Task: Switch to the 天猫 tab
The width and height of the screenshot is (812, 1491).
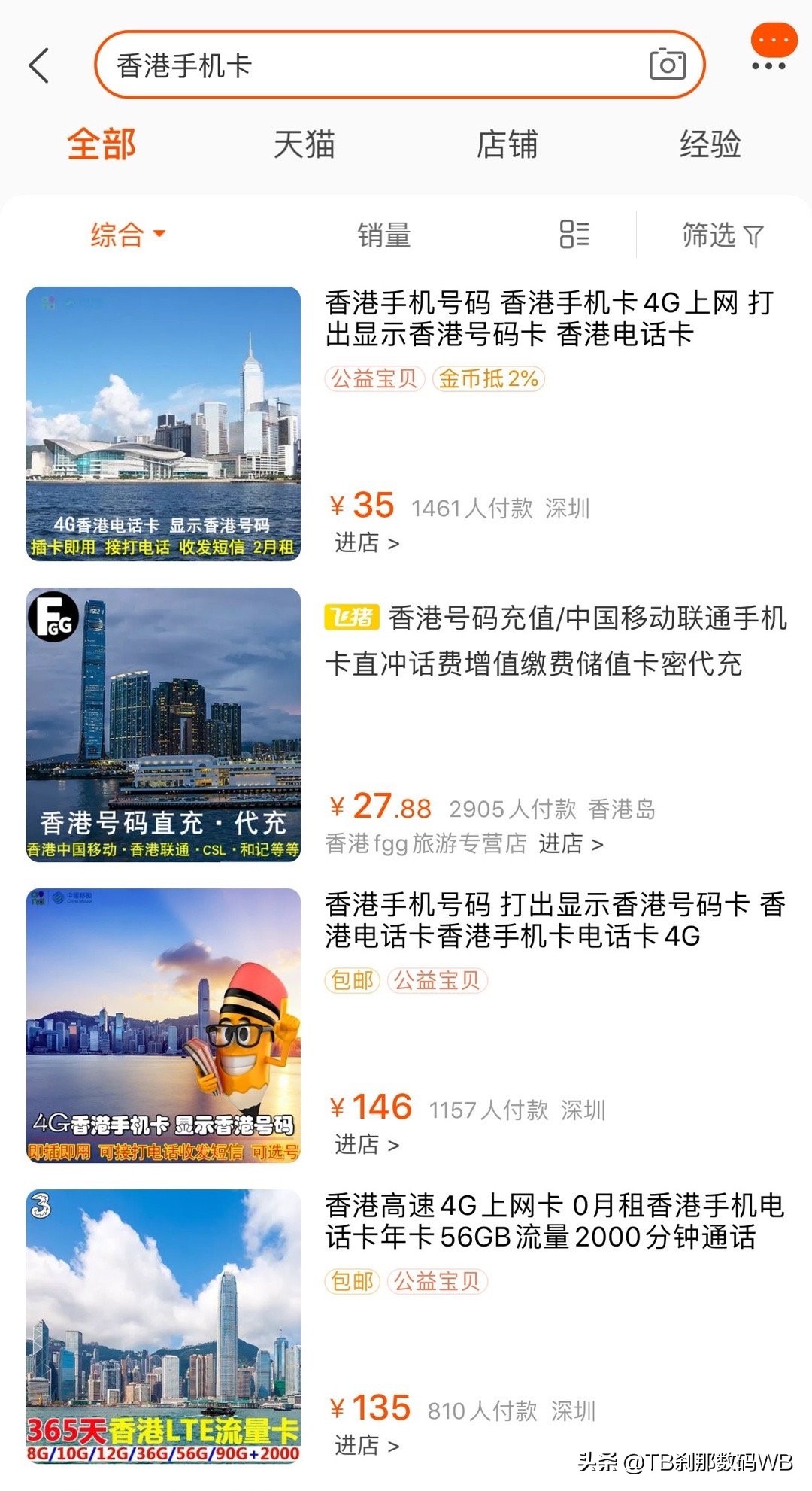Action: pyautogui.click(x=304, y=144)
